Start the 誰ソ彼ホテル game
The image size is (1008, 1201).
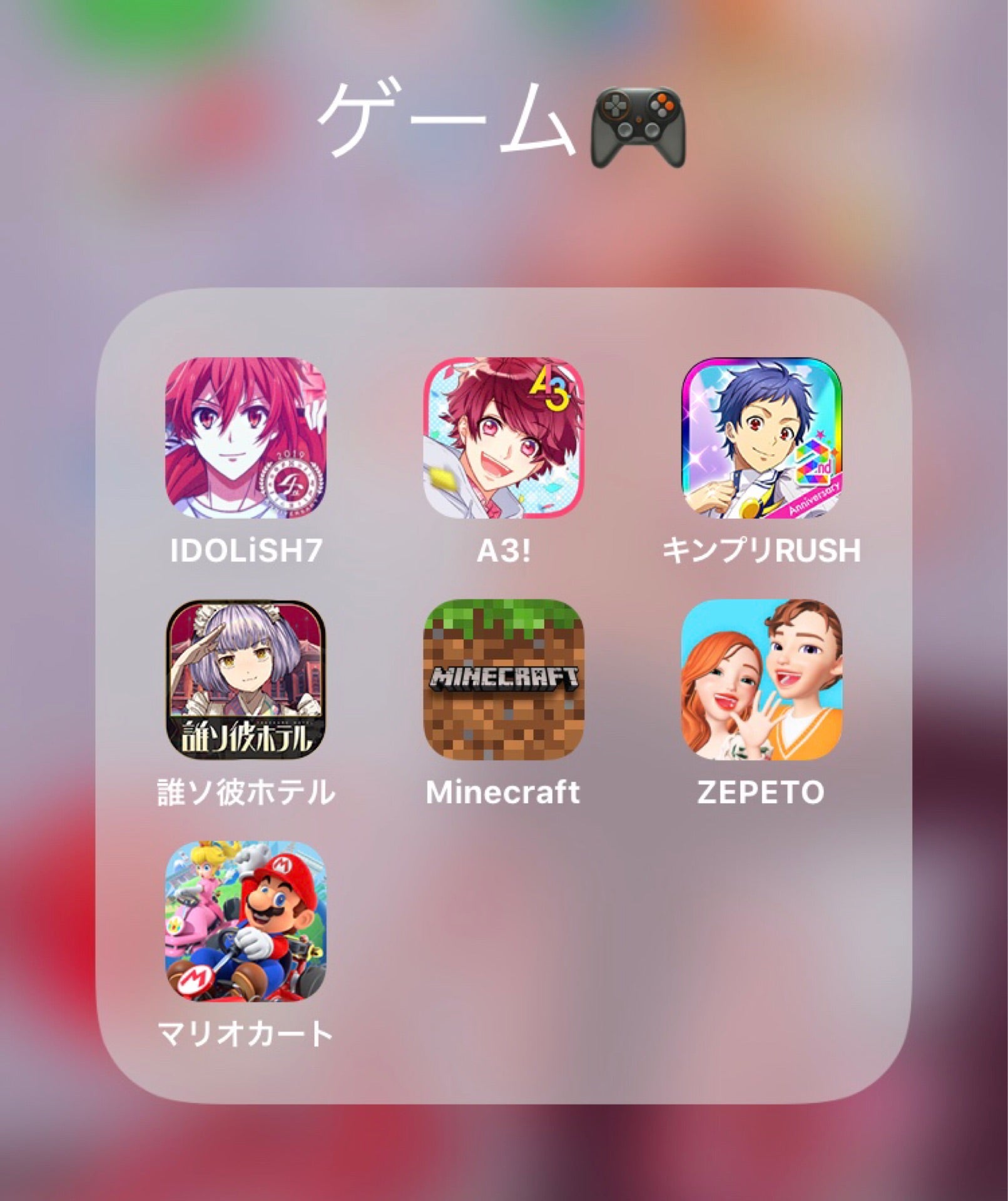pyautogui.click(x=246, y=682)
